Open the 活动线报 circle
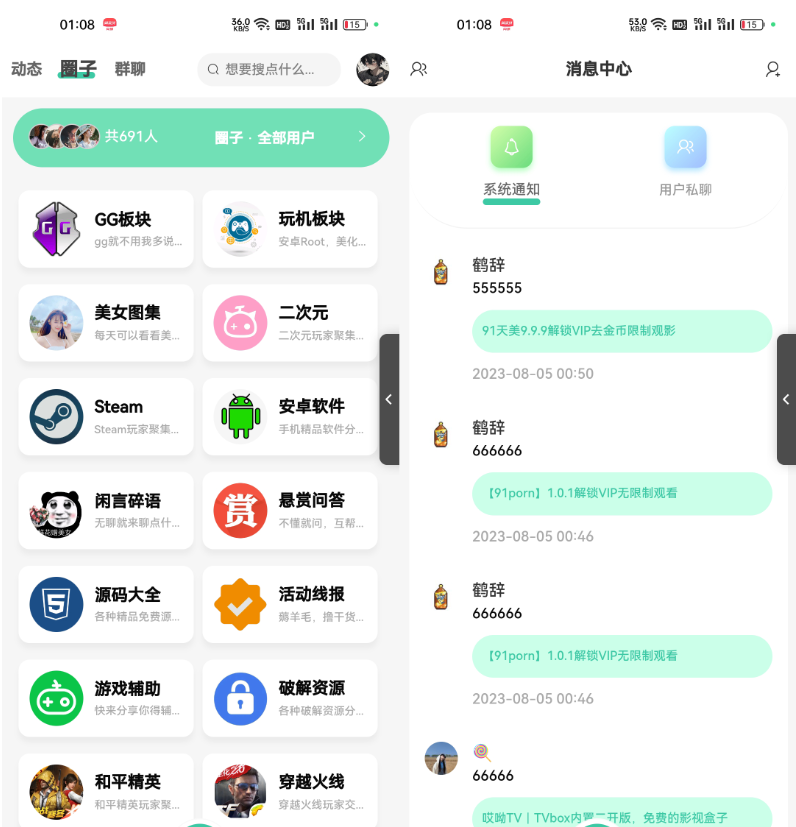 click(290, 604)
